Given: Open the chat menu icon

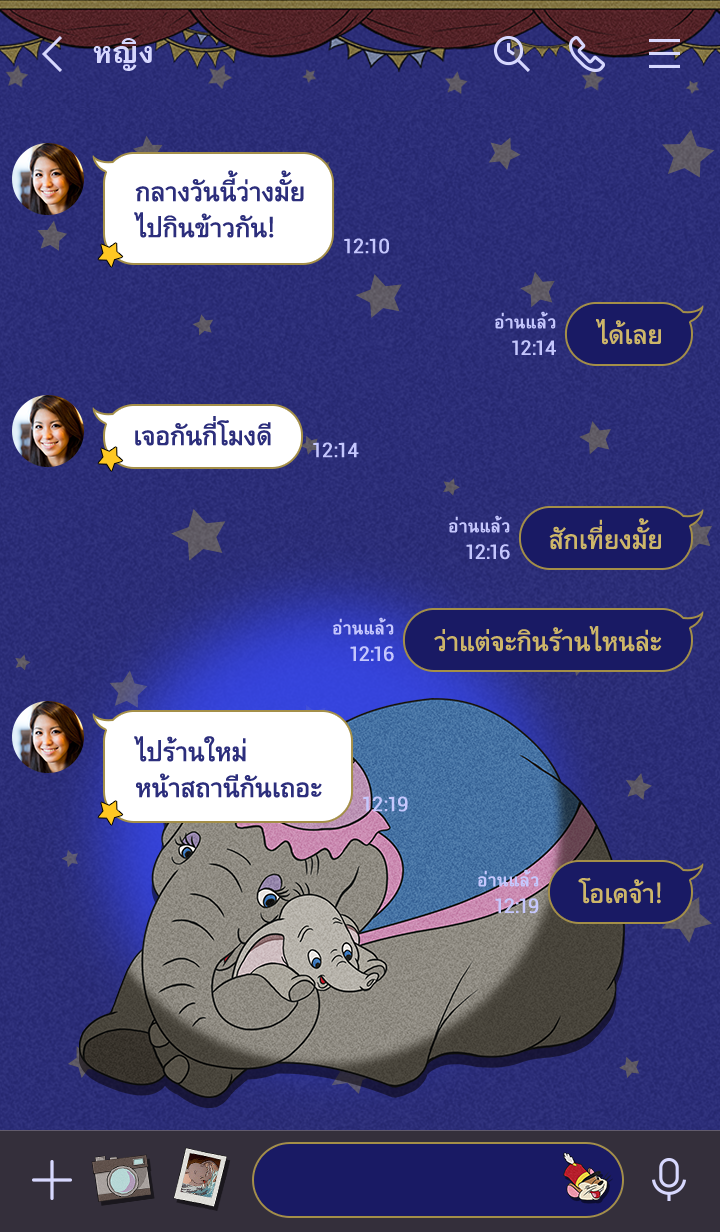Looking at the screenshot, I should pyautogui.click(x=664, y=54).
